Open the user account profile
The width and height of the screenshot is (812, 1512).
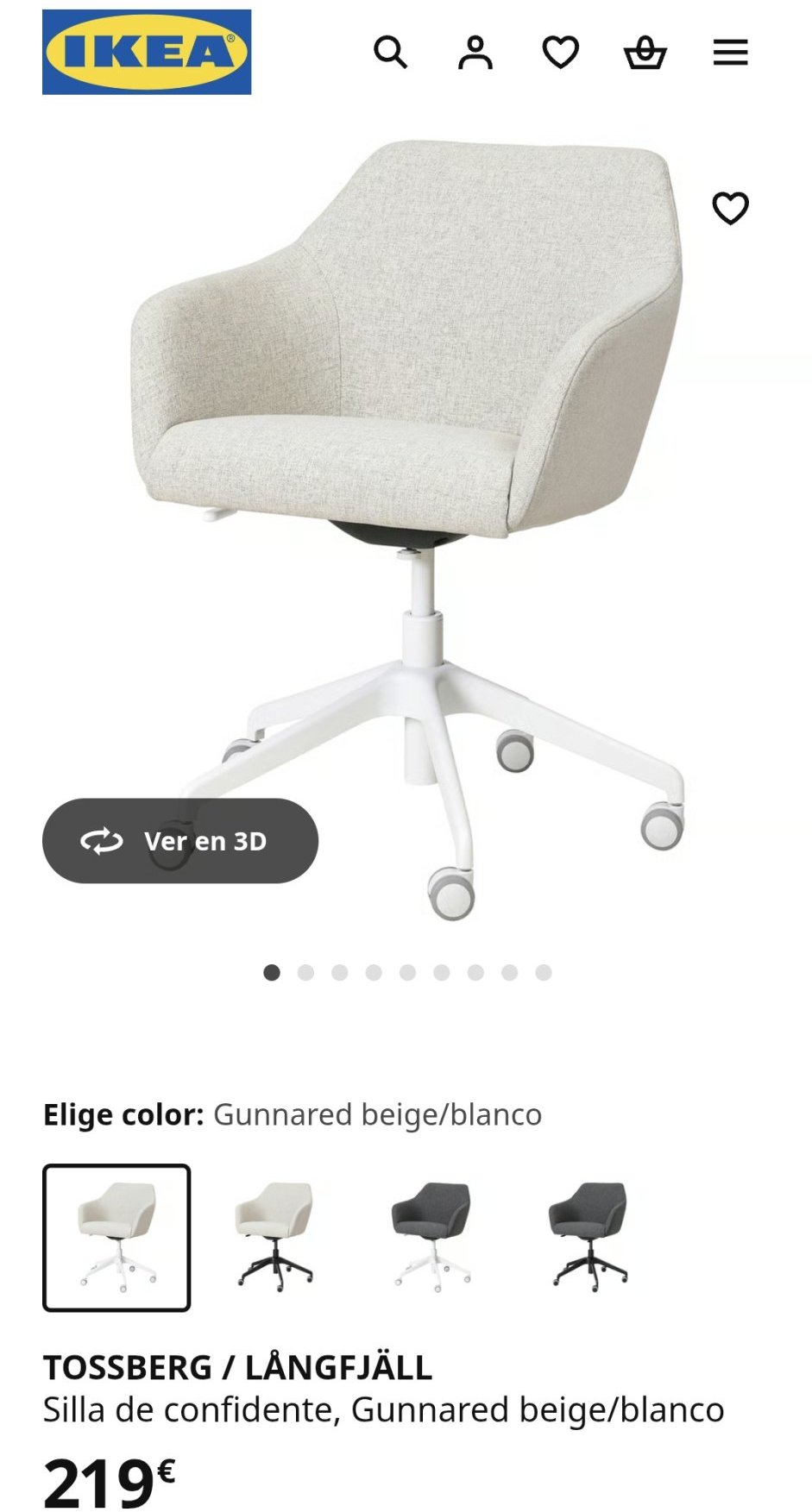(x=475, y=53)
